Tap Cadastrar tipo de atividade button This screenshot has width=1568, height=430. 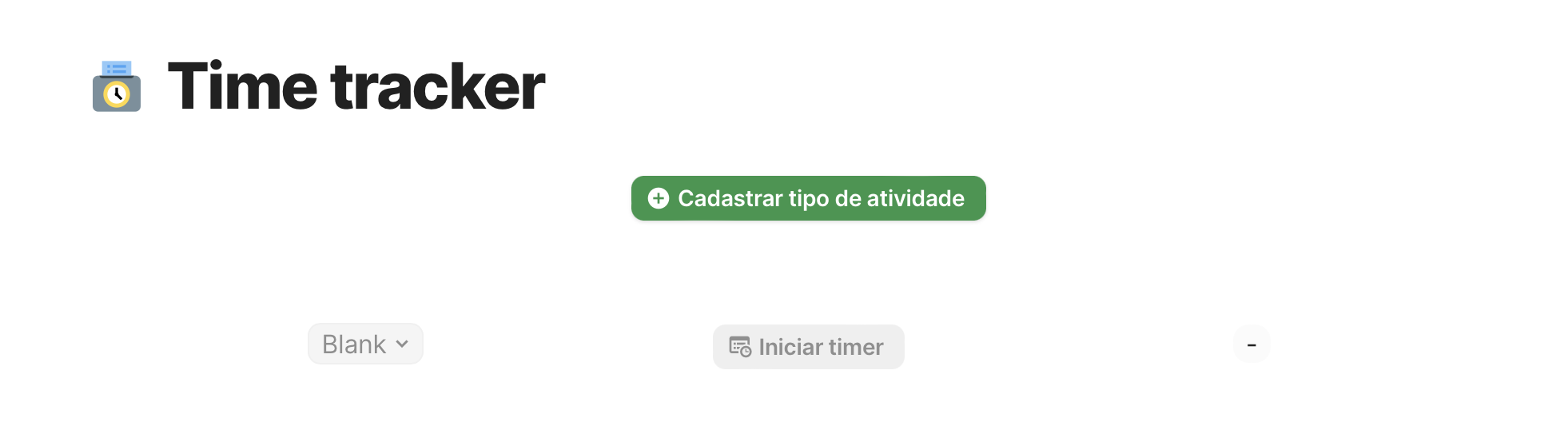[808, 198]
